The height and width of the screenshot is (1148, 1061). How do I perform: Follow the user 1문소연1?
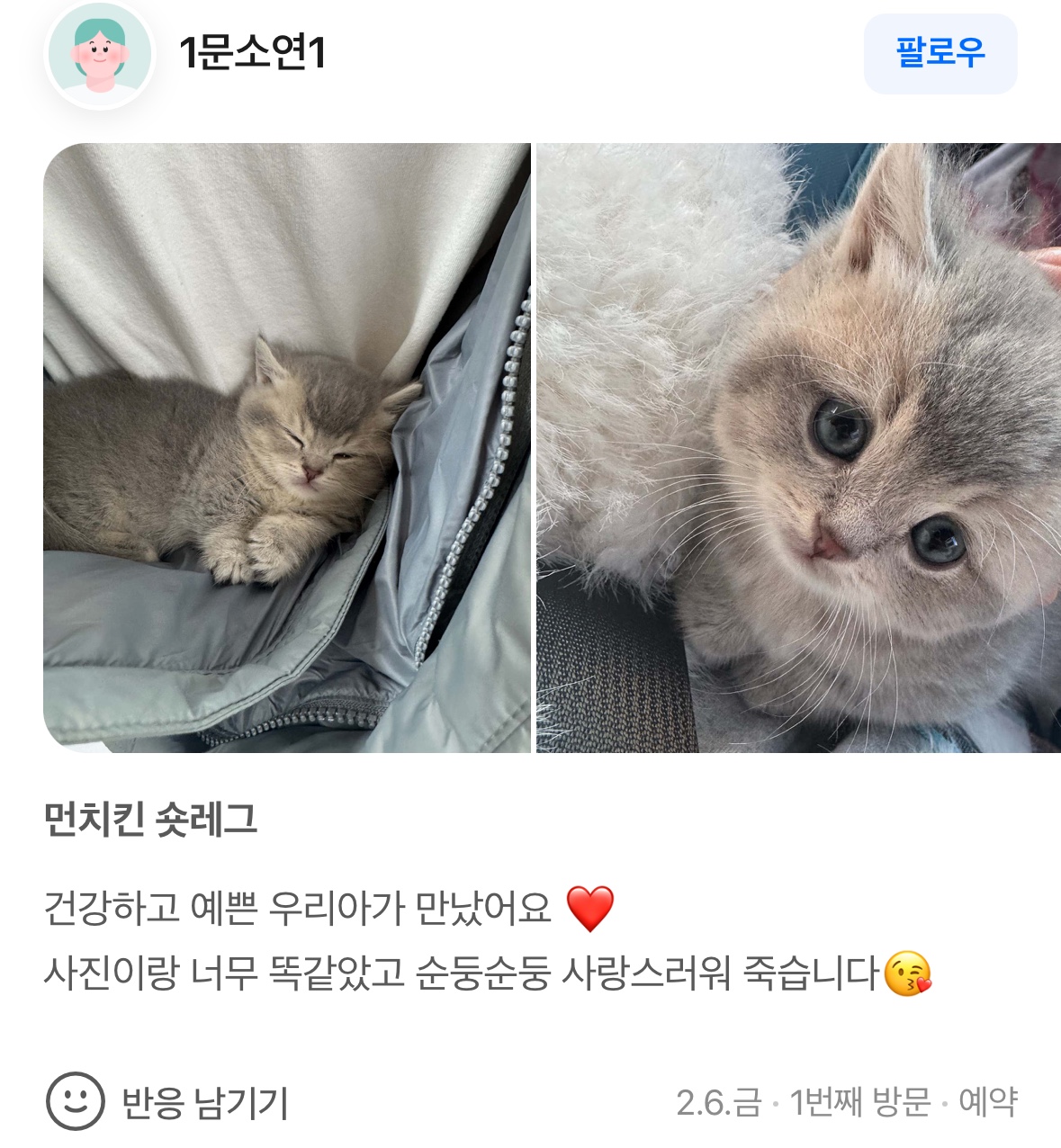940,53
